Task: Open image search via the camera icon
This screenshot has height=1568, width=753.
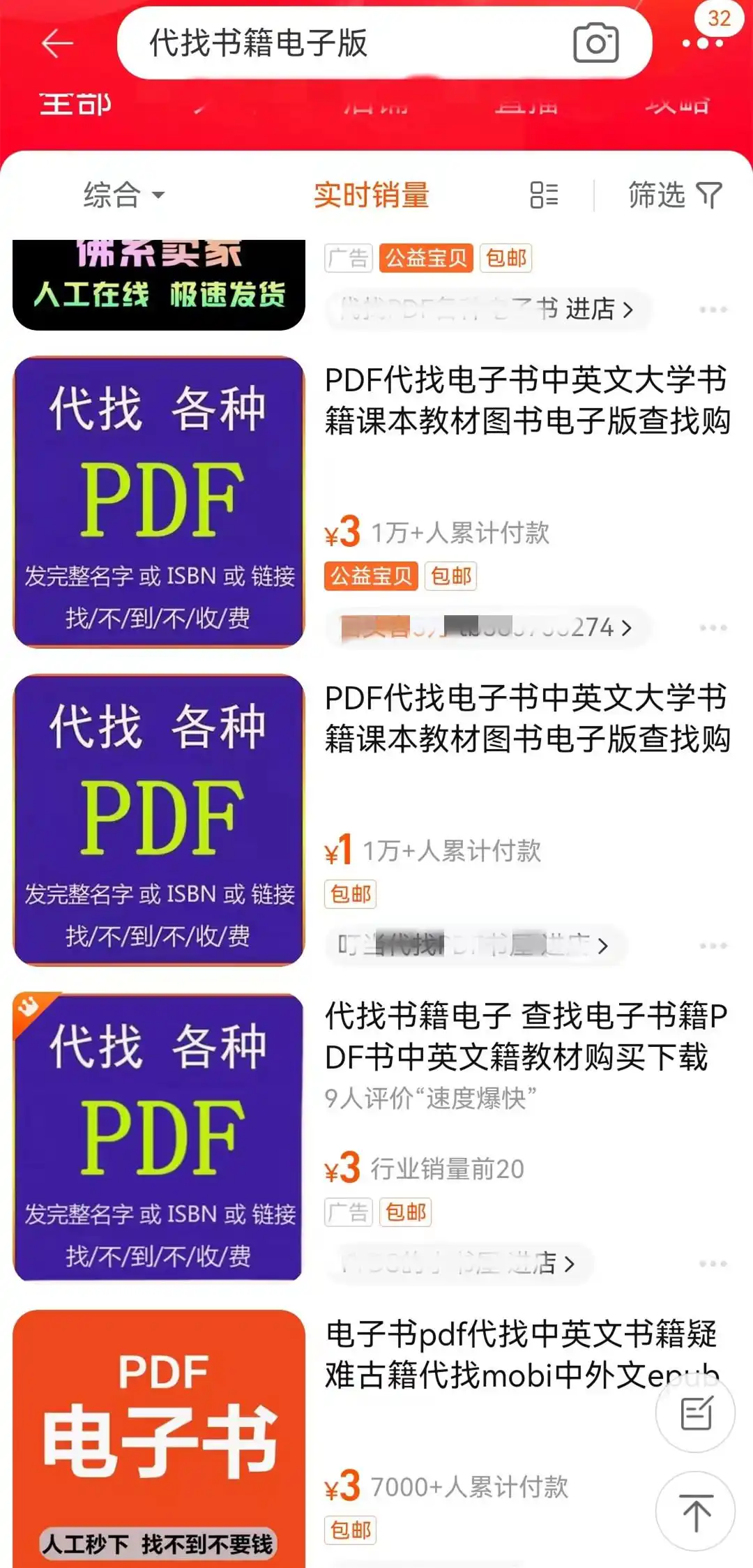Action: (595, 43)
